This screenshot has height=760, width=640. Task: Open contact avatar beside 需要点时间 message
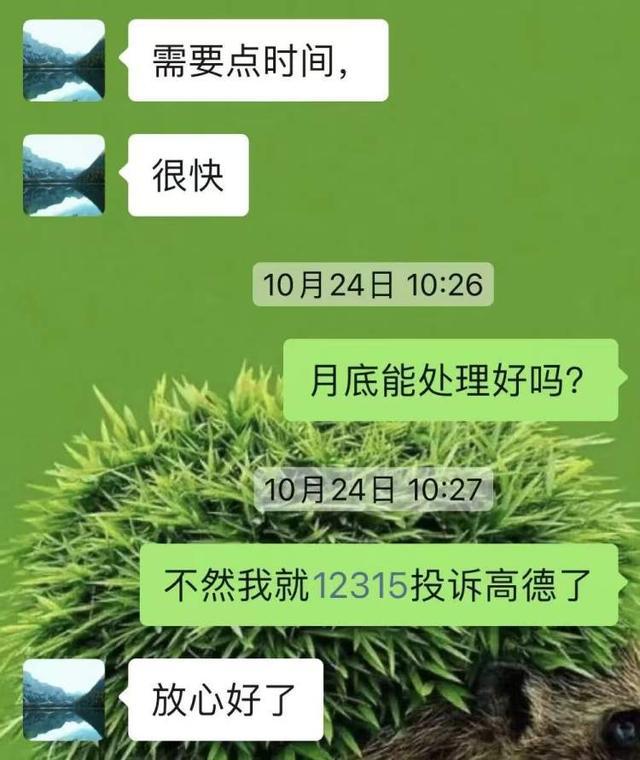click(64, 61)
